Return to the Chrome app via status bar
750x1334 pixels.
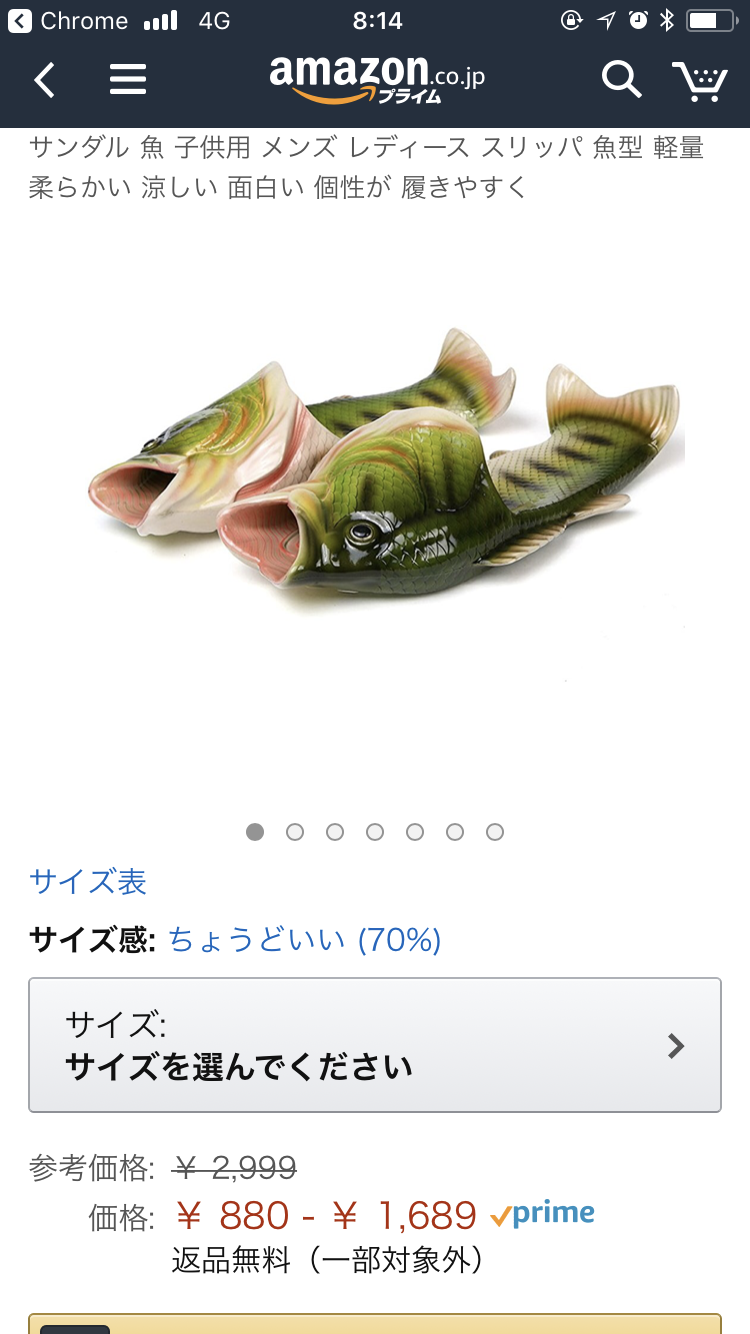click(x=70, y=21)
